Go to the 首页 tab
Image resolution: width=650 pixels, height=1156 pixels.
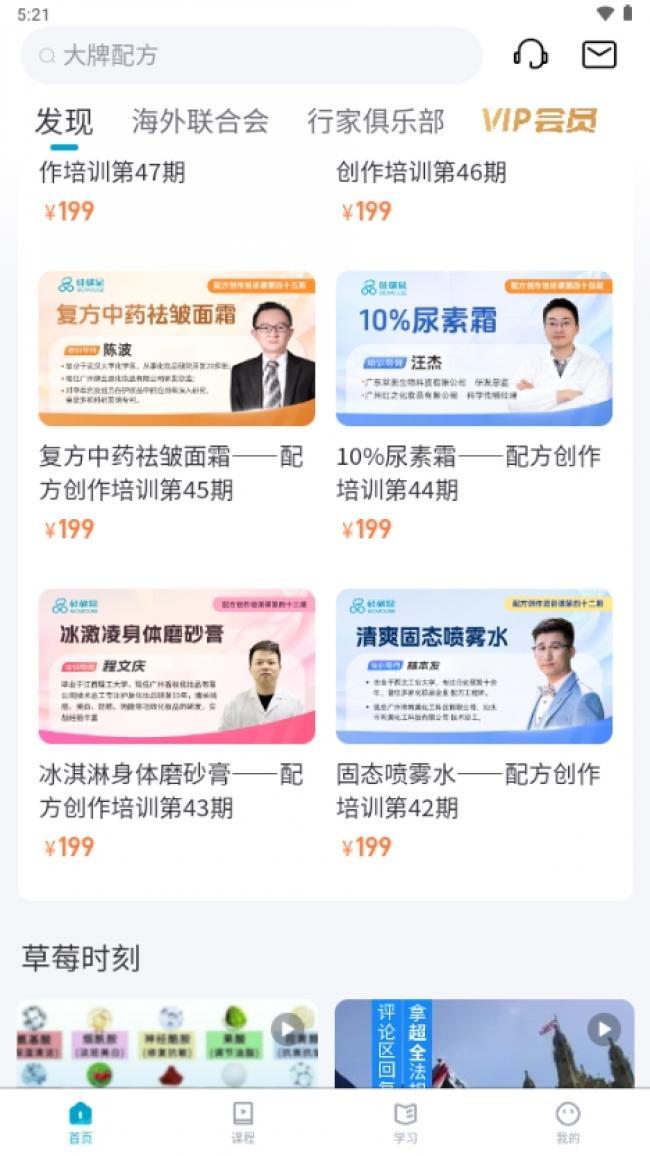pos(80,1122)
